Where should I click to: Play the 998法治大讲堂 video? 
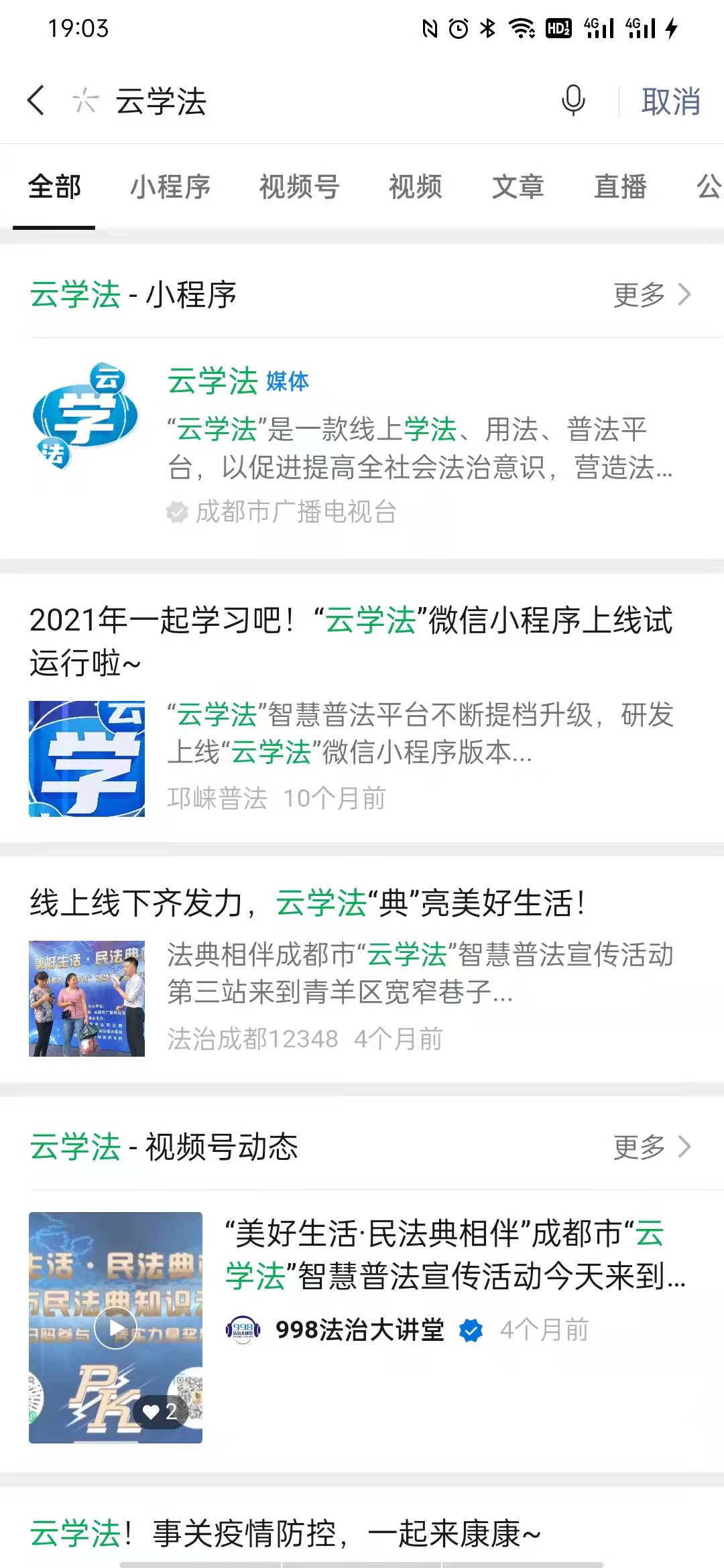(115, 1327)
